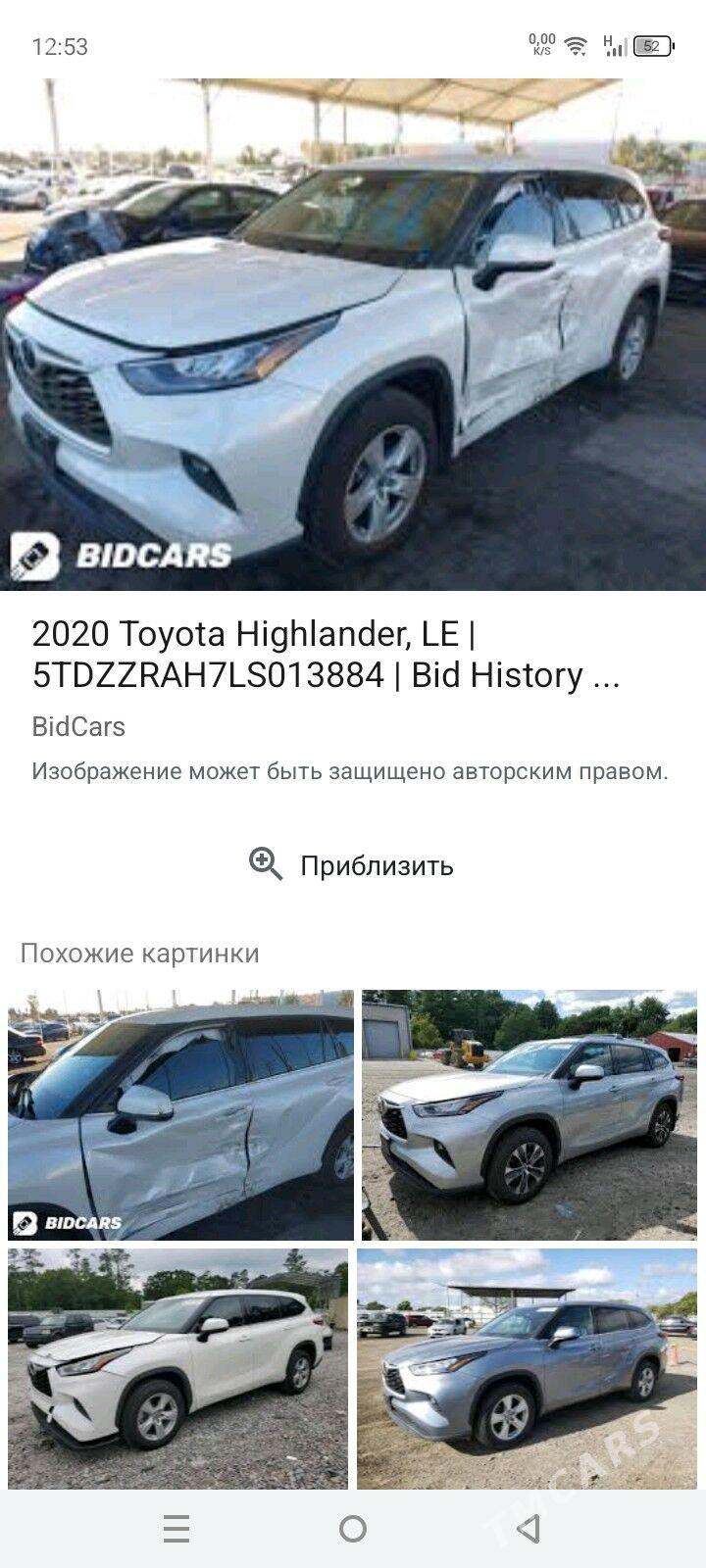Image resolution: width=706 pixels, height=1568 pixels.
Task: Tap the "Приблизить" zoom button
Action: (x=352, y=865)
